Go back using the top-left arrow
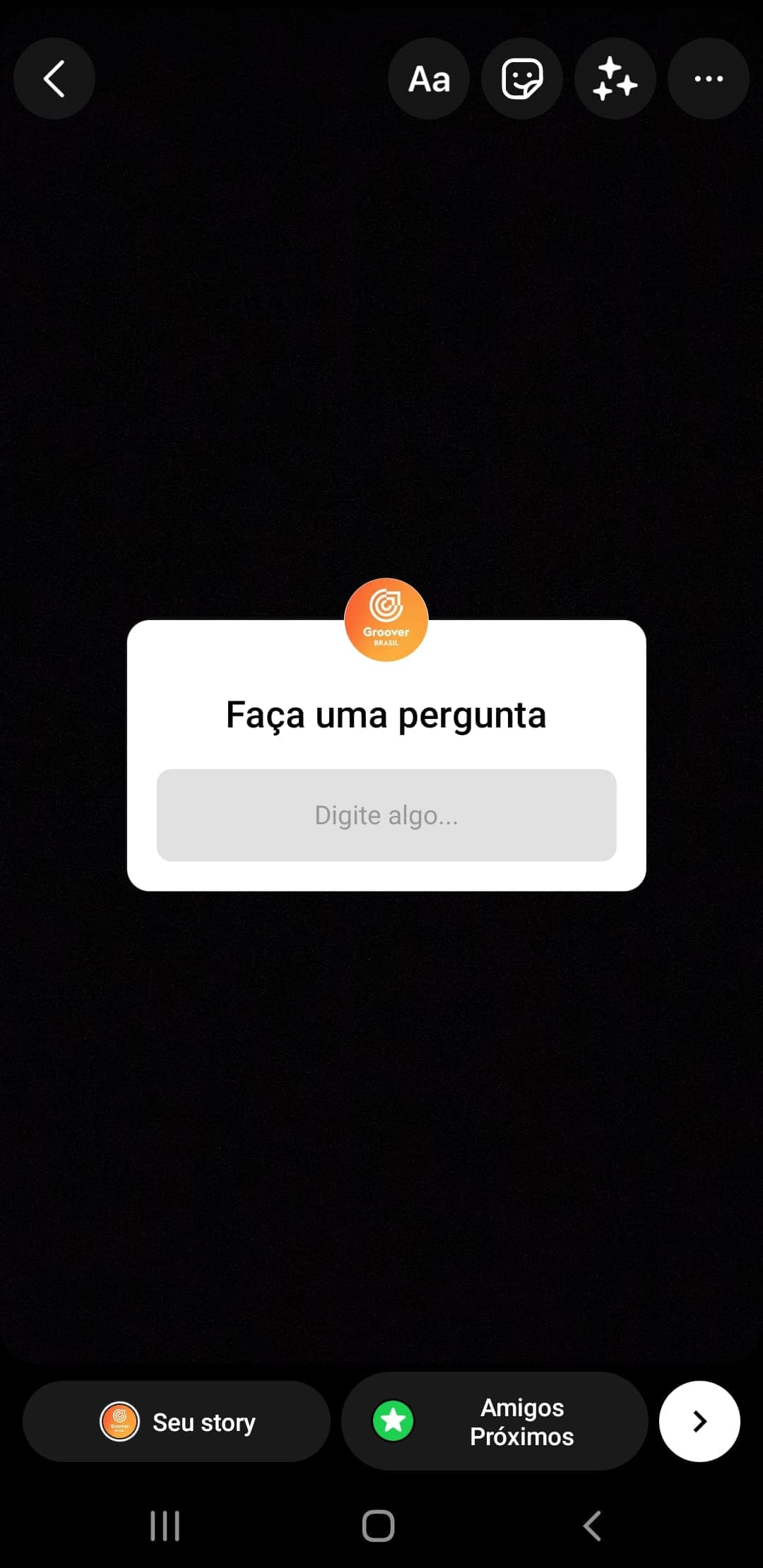 tap(54, 78)
